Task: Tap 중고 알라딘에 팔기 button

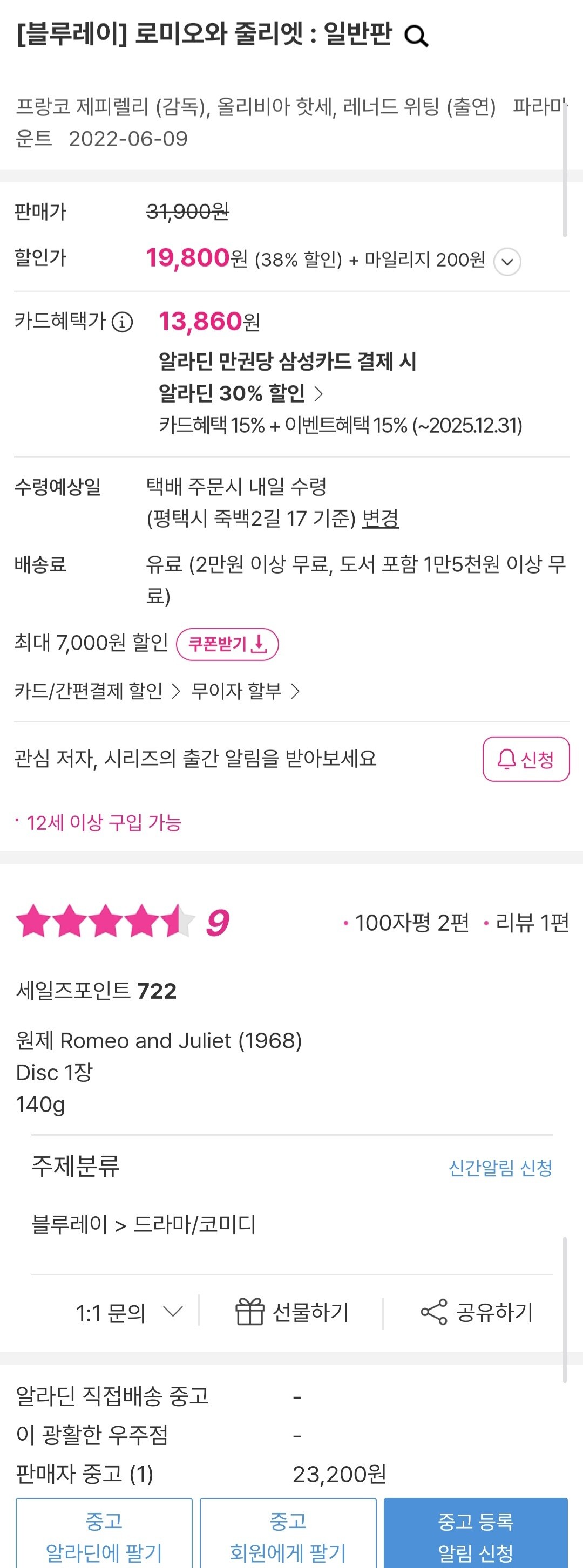Action: pyautogui.click(x=104, y=1533)
